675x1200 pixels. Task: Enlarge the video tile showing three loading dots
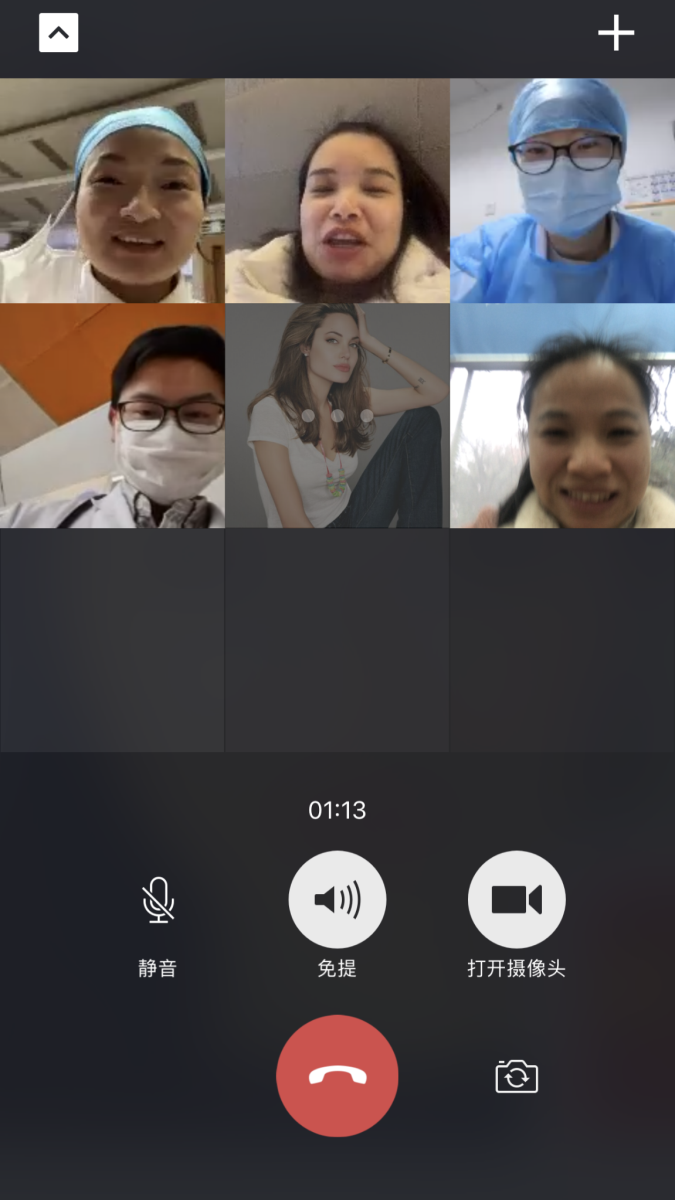(337, 415)
